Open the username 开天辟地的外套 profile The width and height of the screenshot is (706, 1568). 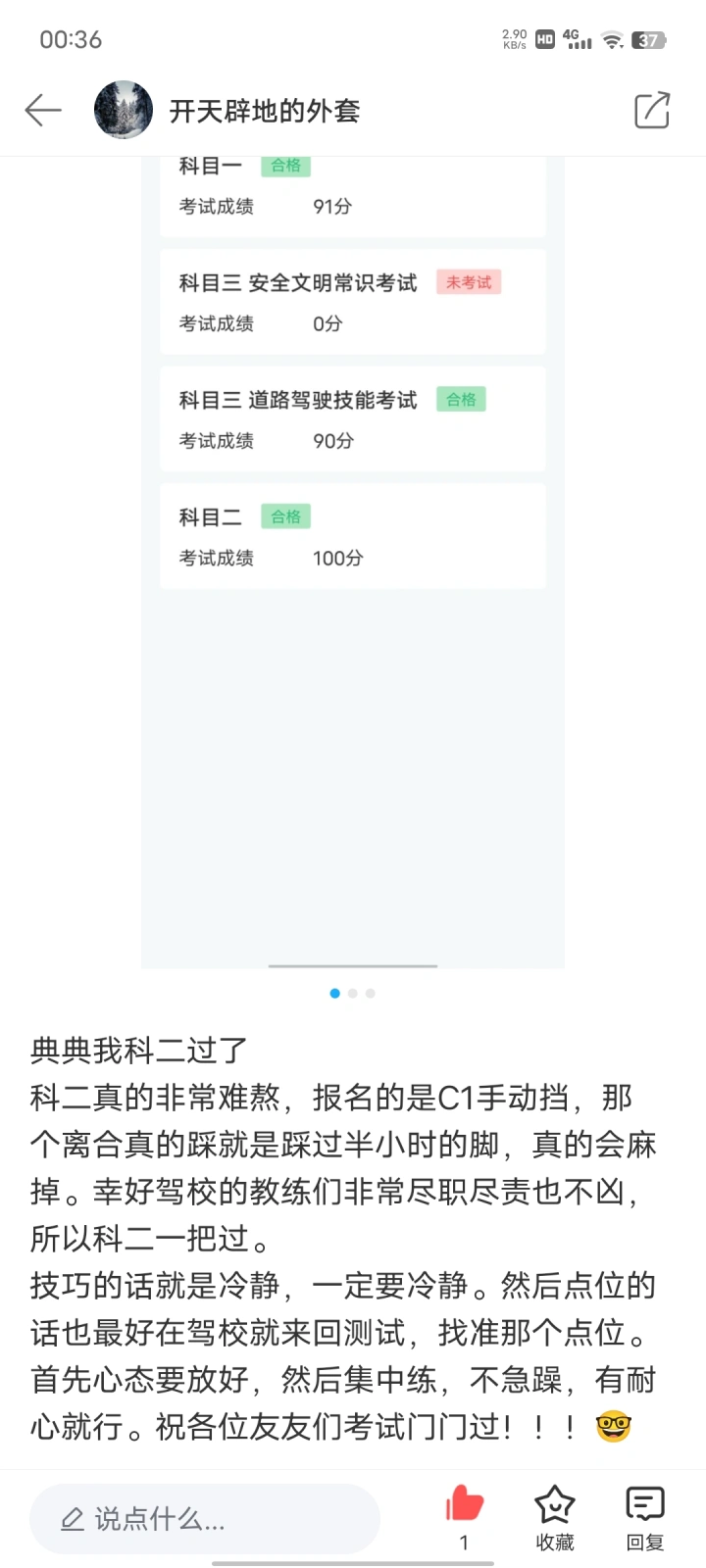click(x=265, y=111)
